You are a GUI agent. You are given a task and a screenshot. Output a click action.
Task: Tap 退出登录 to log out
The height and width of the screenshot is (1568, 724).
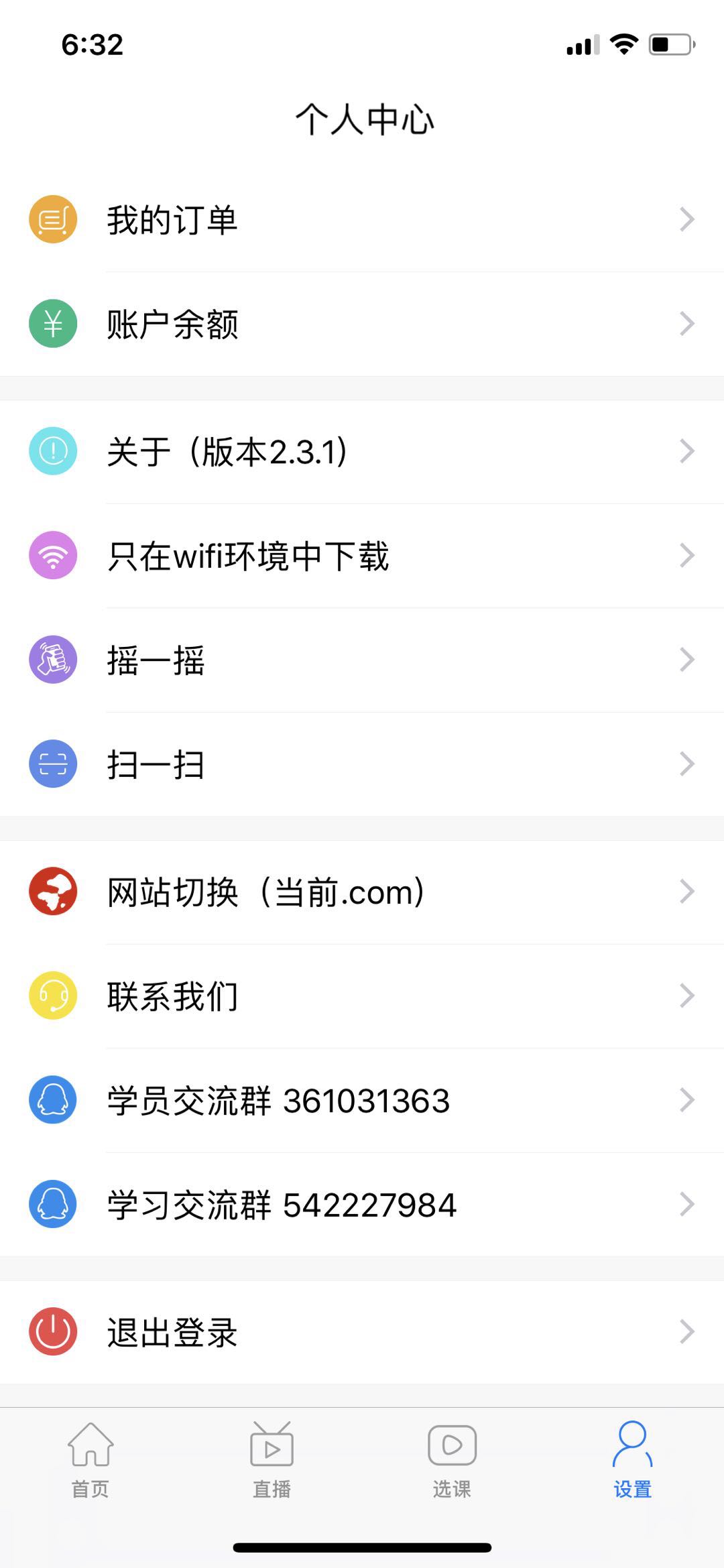click(x=362, y=1332)
